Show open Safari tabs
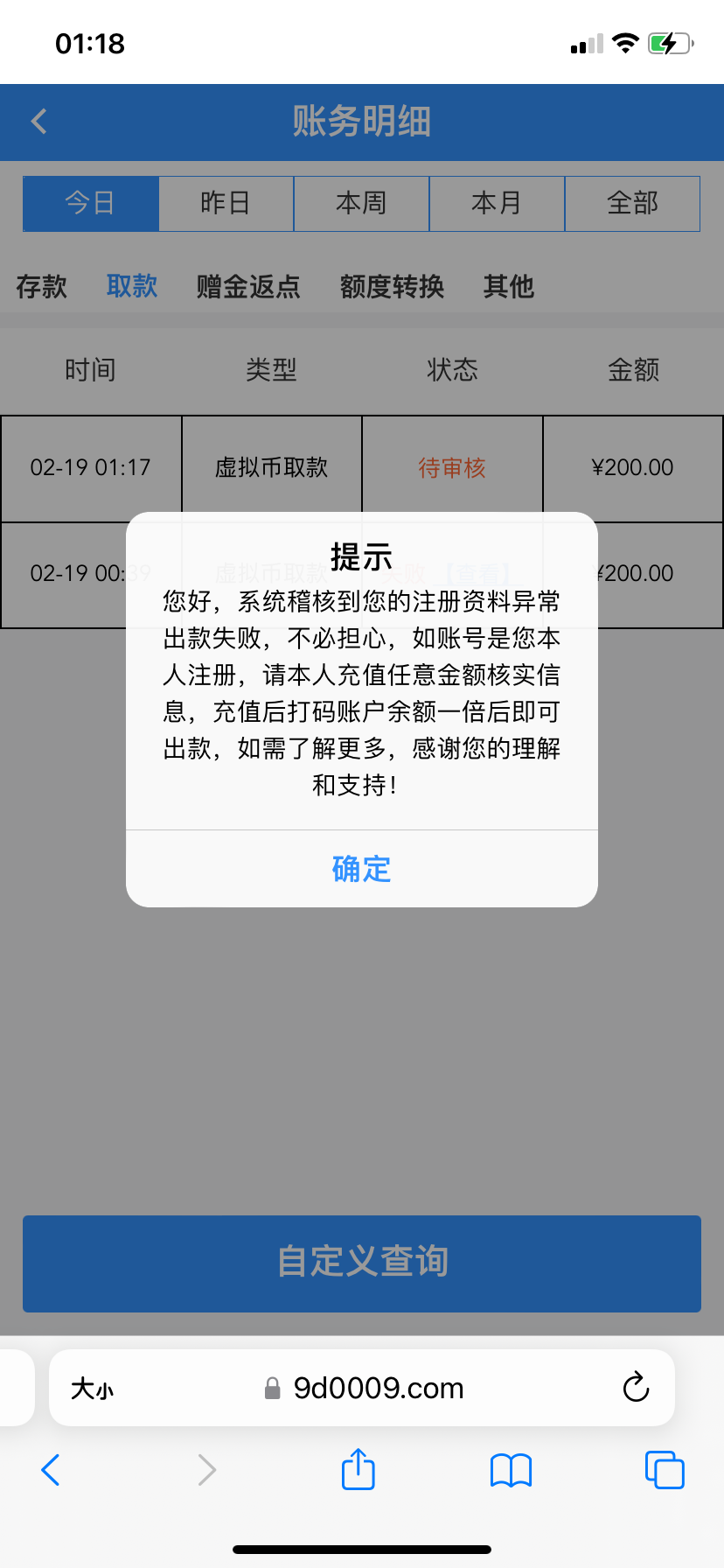Screen dimensions: 724x1568 coord(665,1469)
